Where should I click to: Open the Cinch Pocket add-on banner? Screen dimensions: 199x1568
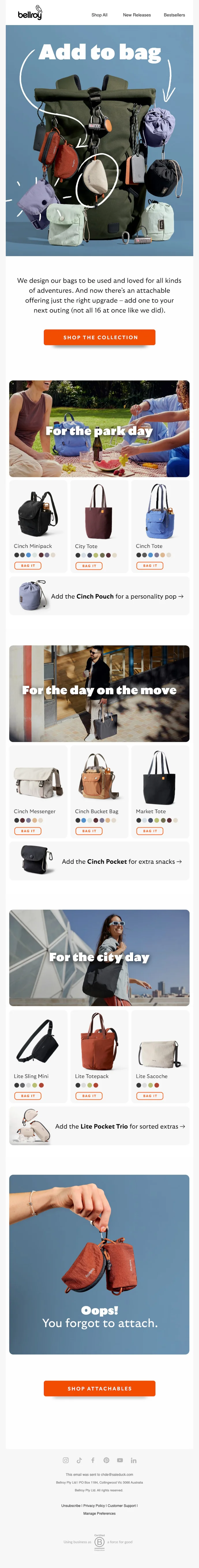(x=99, y=861)
